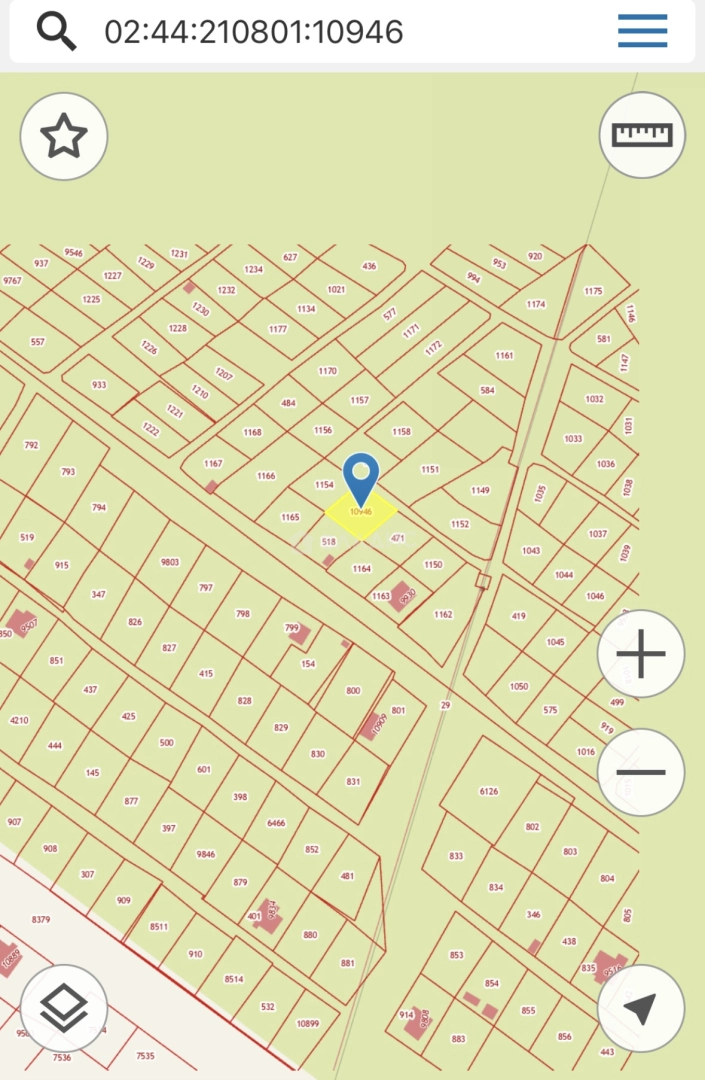Zoom out of the map
This screenshot has height=1080, width=705.
(x=641, y=772)
